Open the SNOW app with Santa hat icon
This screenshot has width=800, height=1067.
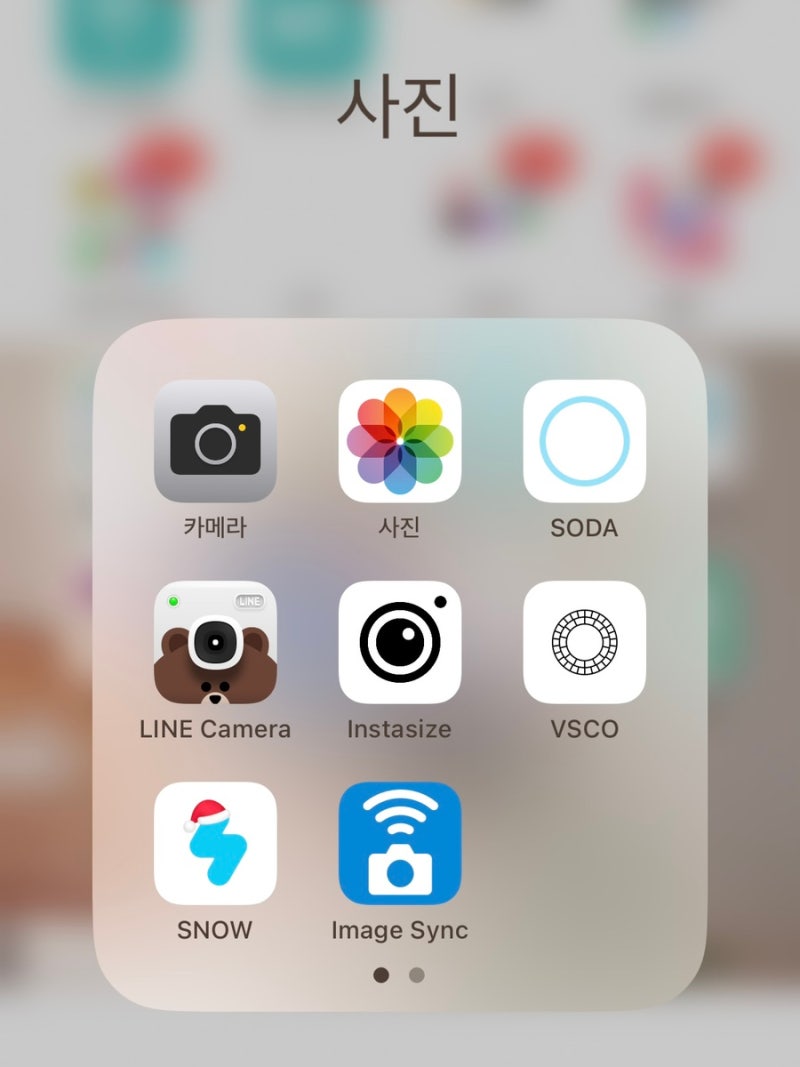[x=215, y=843]
